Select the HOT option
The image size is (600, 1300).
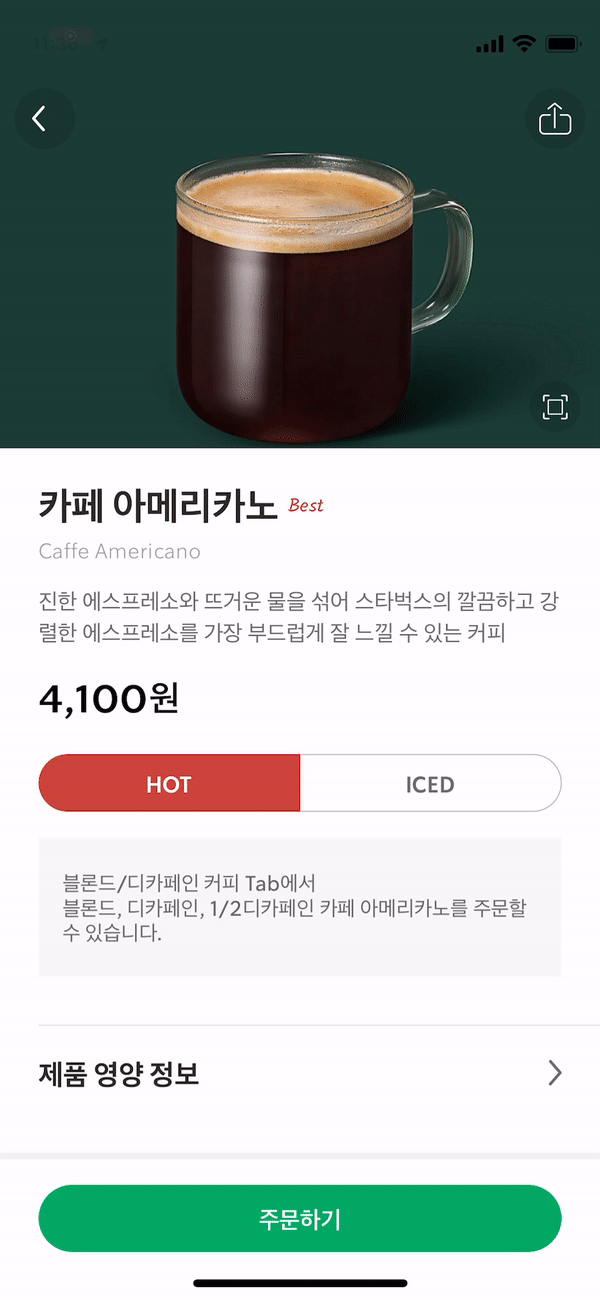pos(169,784)
